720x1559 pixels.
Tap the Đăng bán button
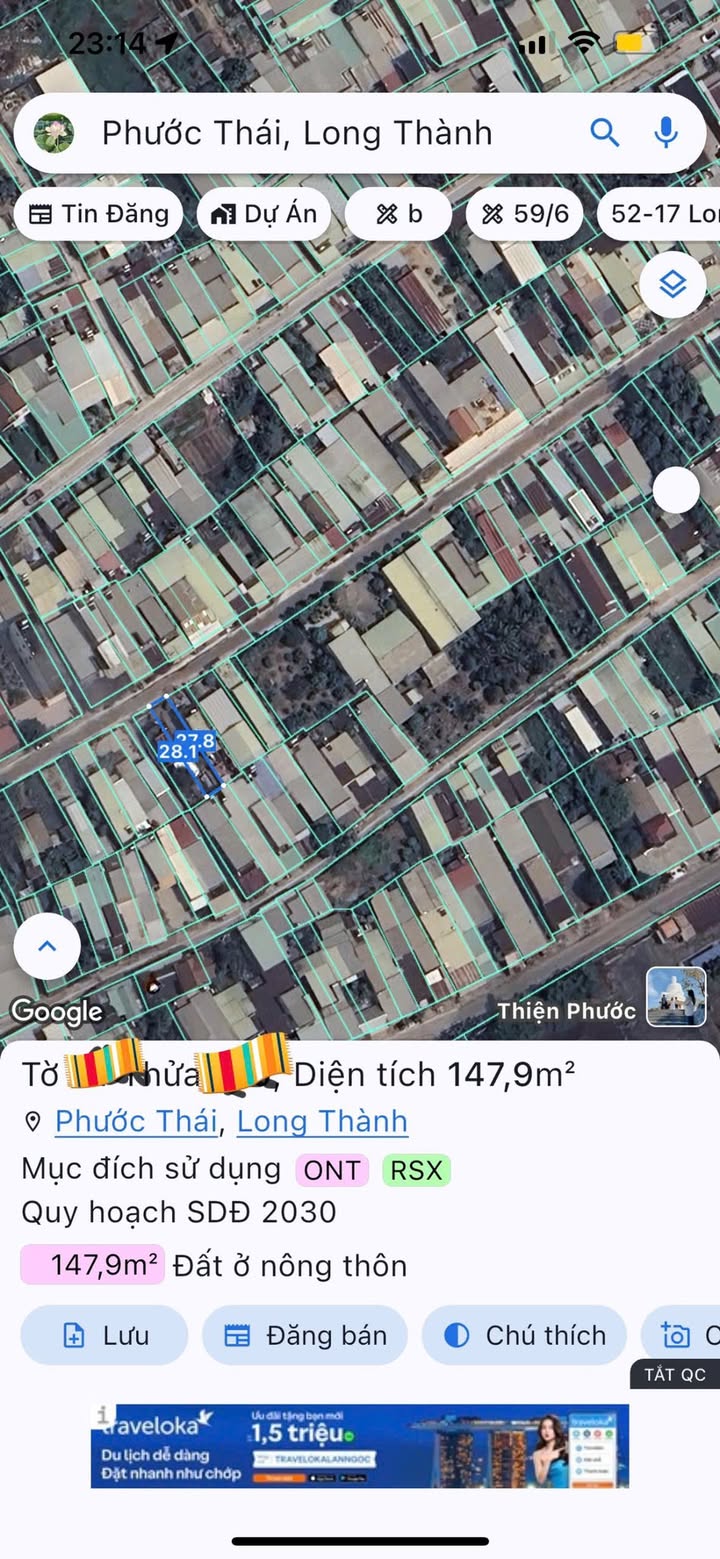click(305, 1335)
